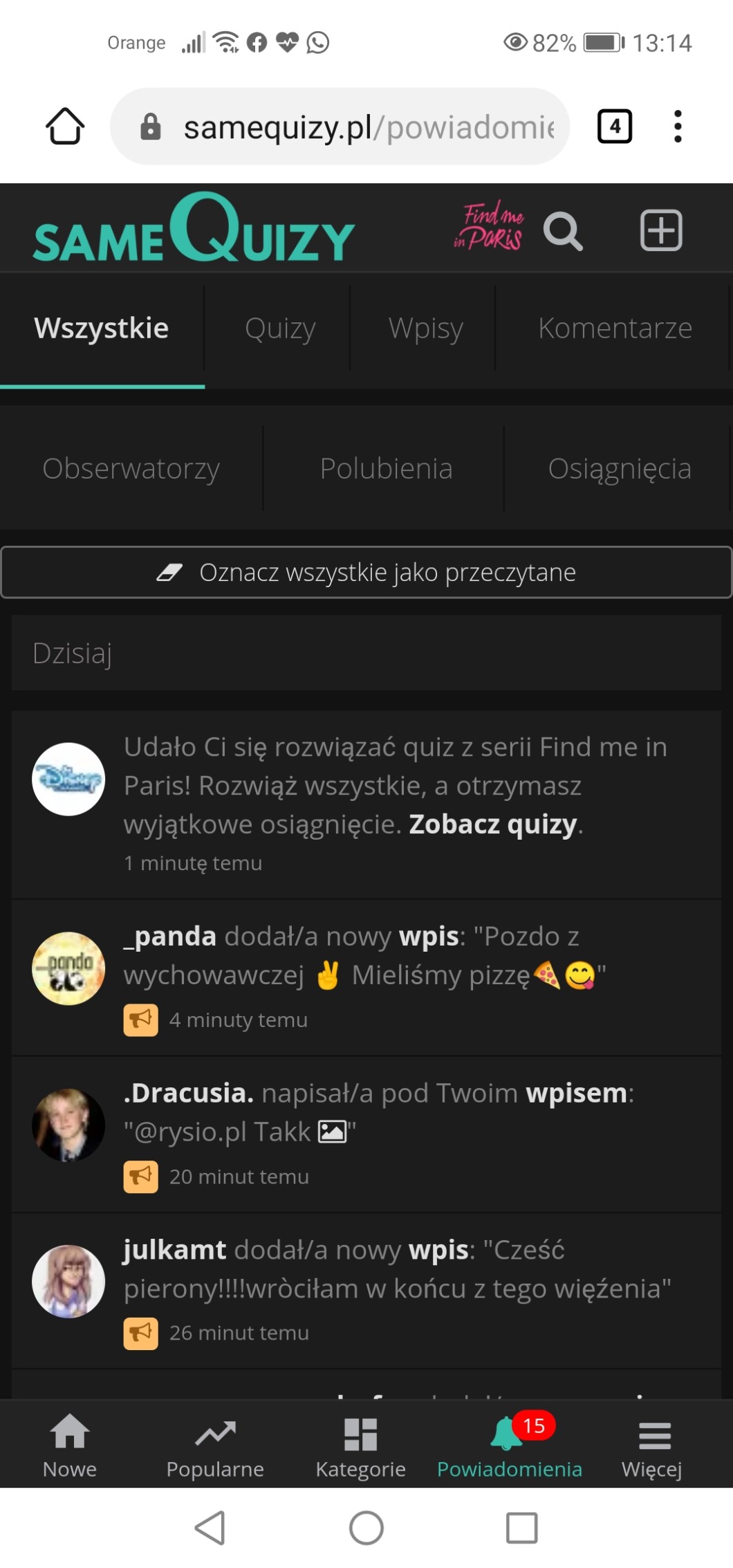Open the Find me in Paris banner
The image size is (733, 1568).
(488, 228)
